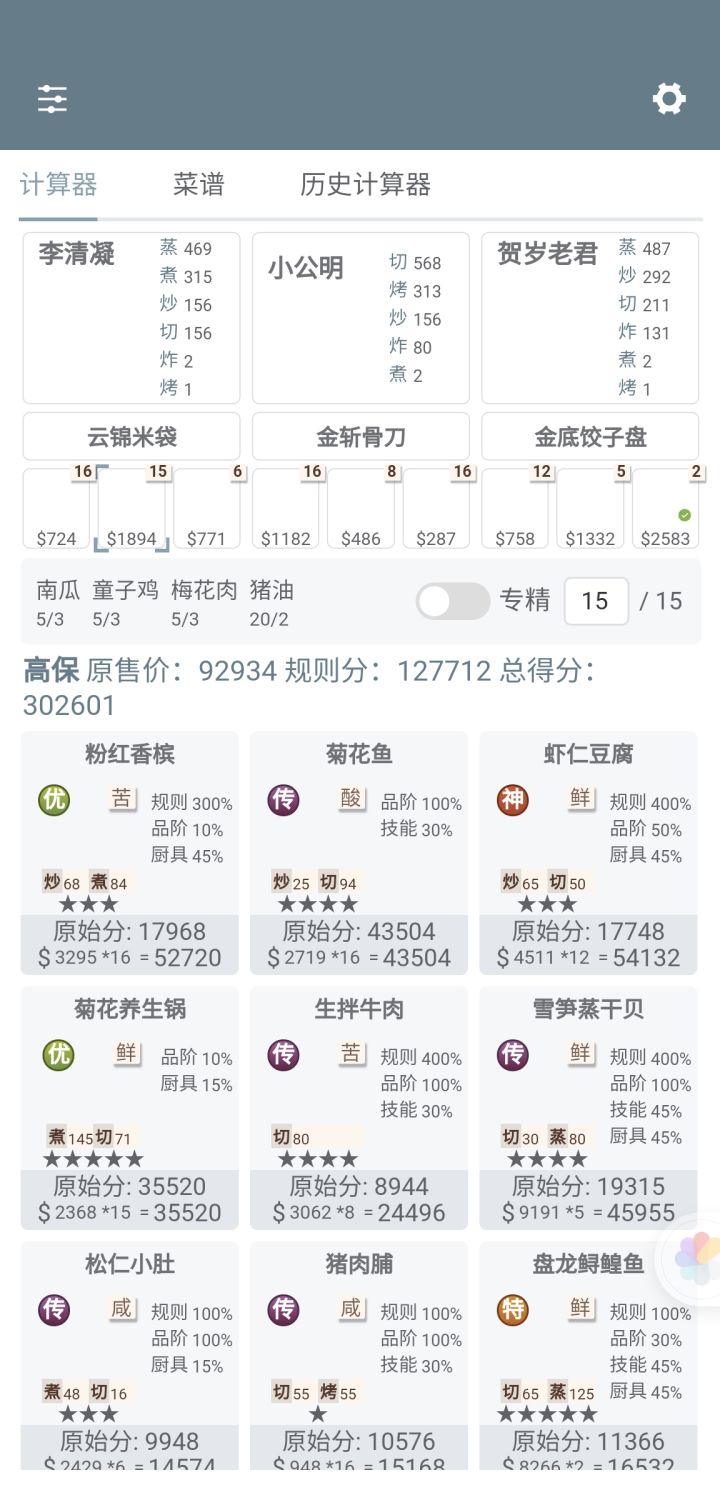Open the 菊花鱼 recipe card
This screenshot has height=1485, width=720.
pyautogui.click(x=359, y=853)
